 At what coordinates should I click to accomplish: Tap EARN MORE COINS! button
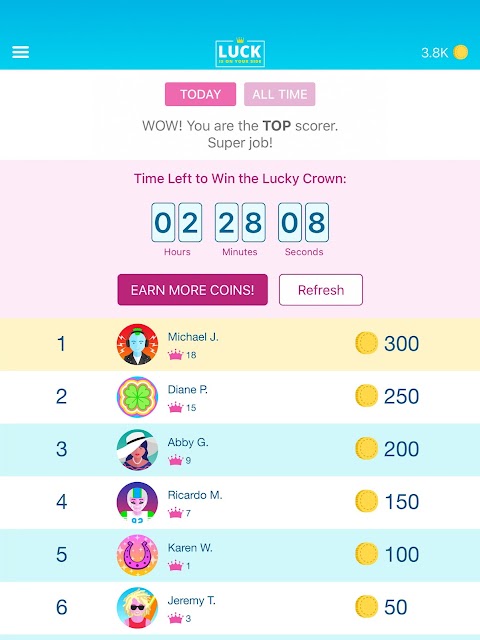(193, 290)
